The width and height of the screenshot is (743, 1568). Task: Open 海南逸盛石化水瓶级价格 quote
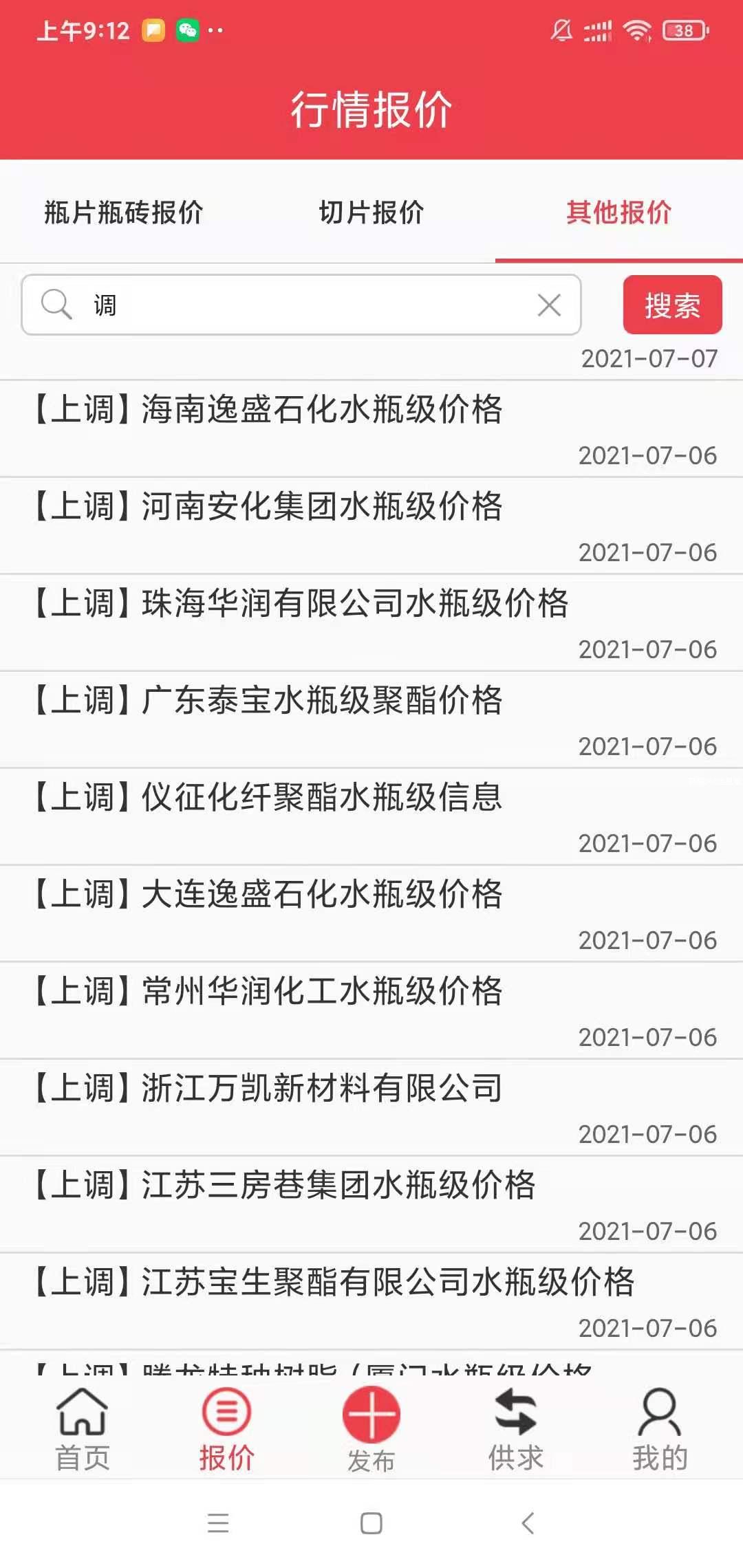click(x=268, y=410)
